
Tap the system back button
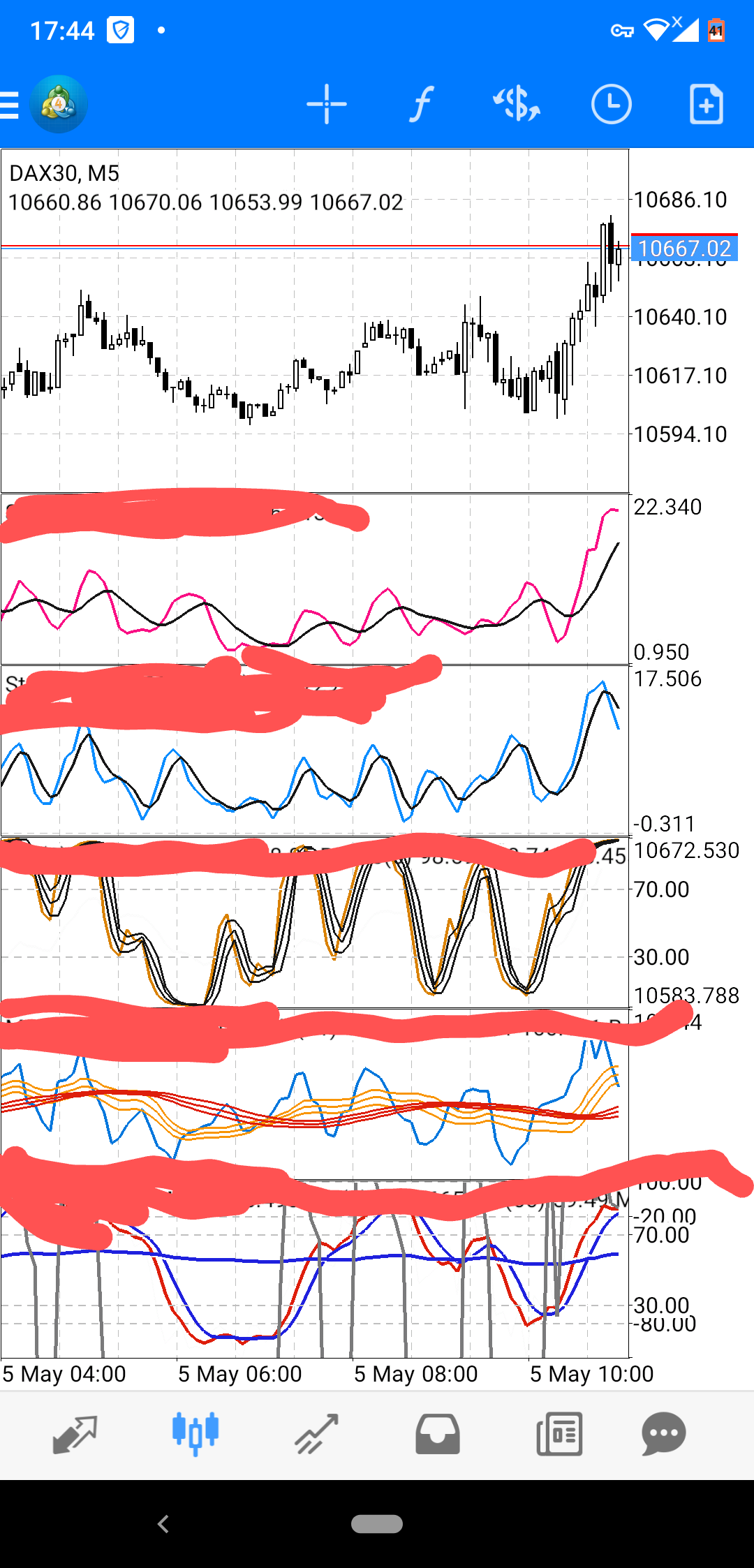[x=163, y=1524]
